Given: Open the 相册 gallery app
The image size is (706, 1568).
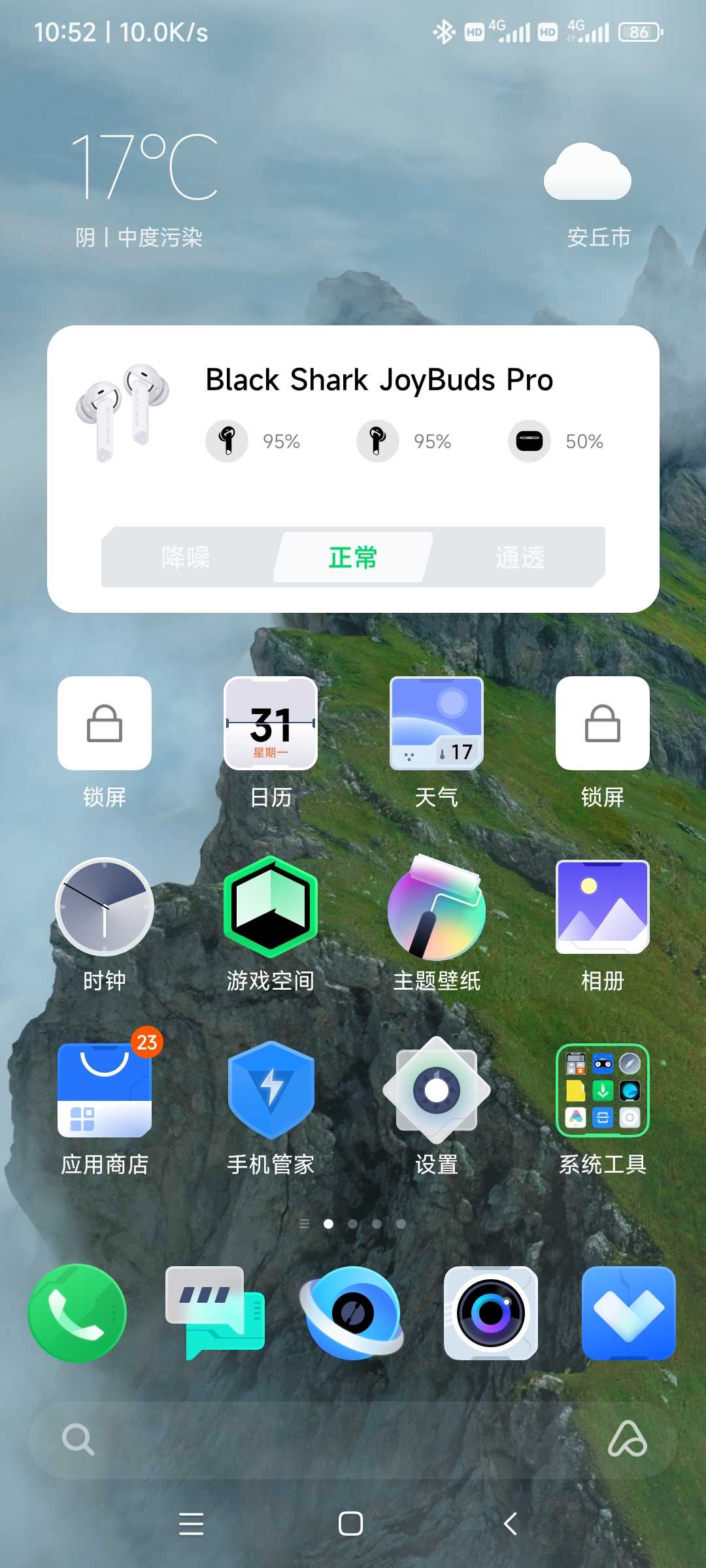Looking at the screenshot, I should pyautogui.click(x=602, y=907).
